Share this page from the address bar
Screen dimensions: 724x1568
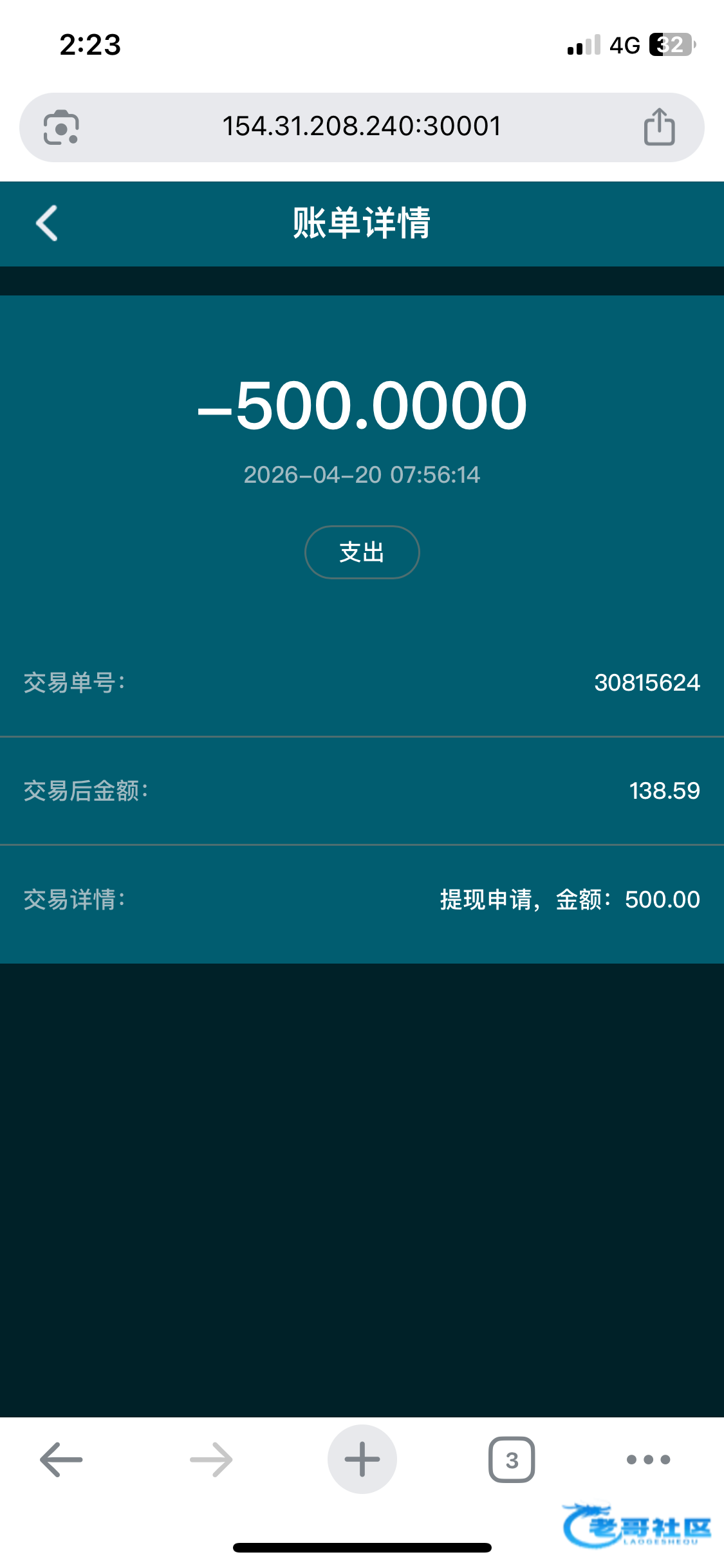[x=659, y=127]
